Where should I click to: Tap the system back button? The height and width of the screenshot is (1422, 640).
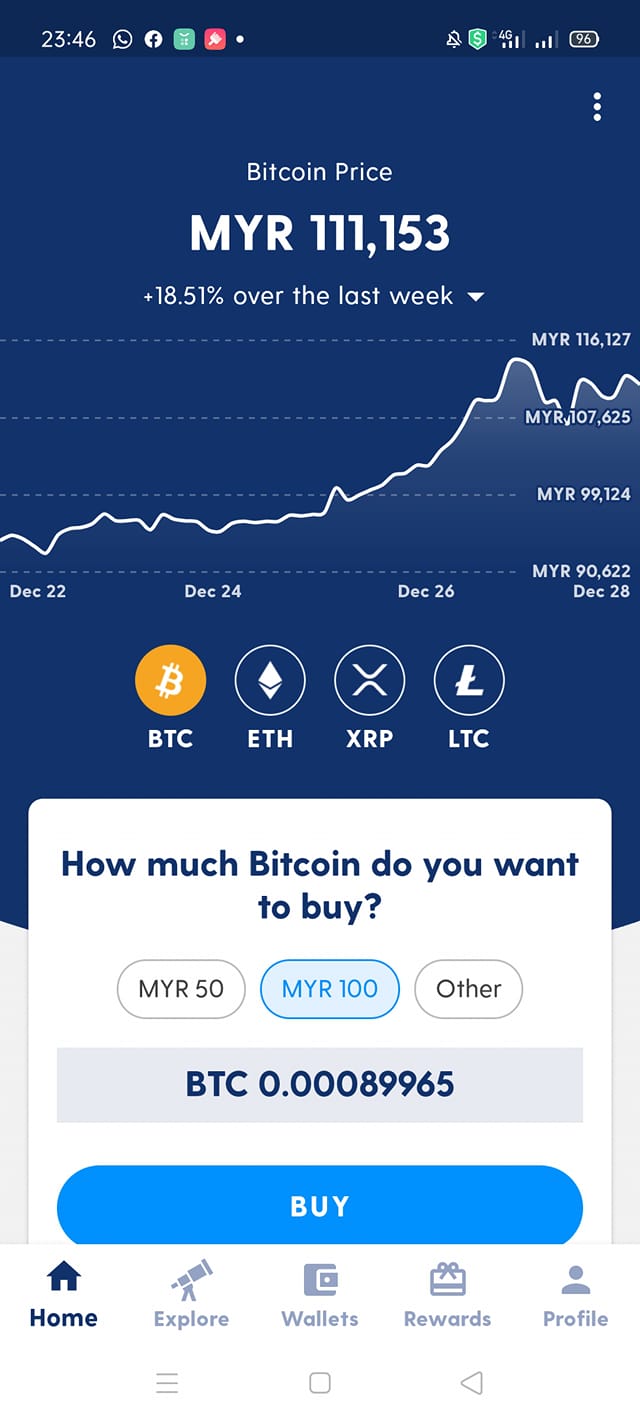(471, 1383)
